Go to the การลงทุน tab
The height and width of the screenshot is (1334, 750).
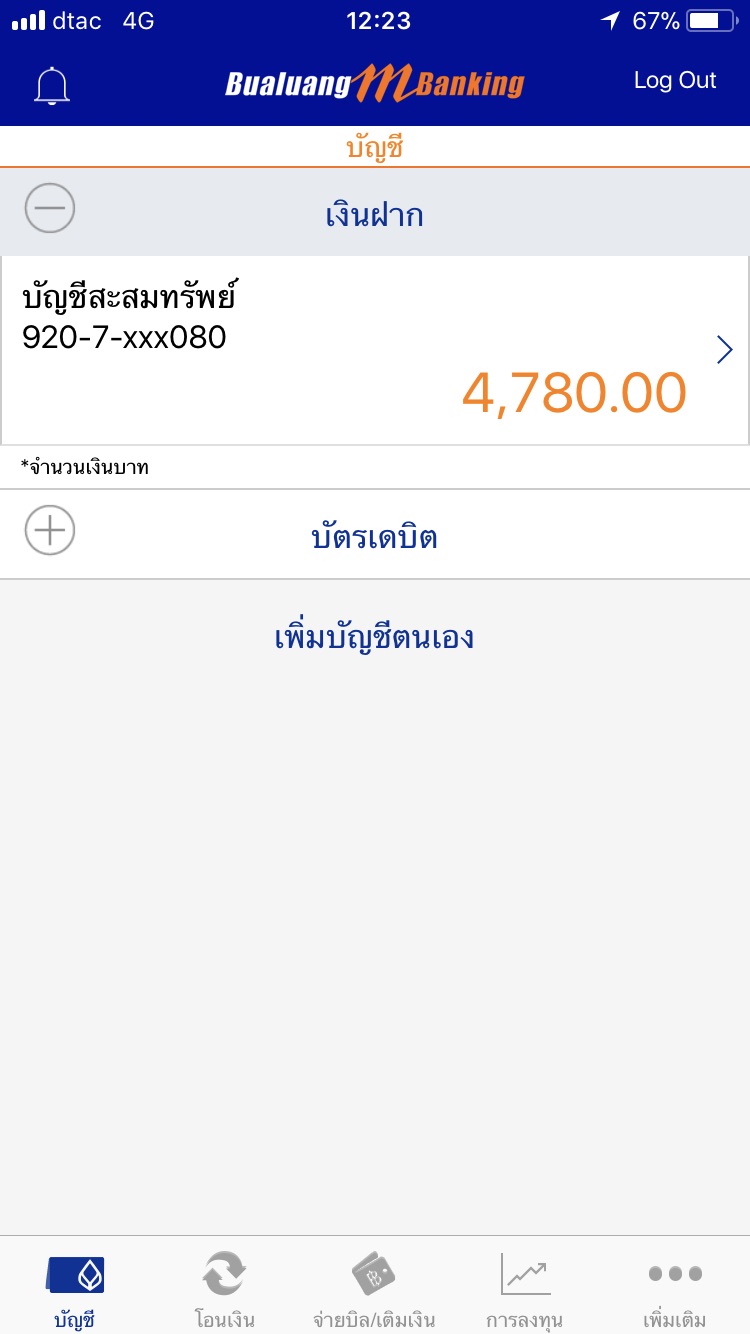[x=525, y=1290]
